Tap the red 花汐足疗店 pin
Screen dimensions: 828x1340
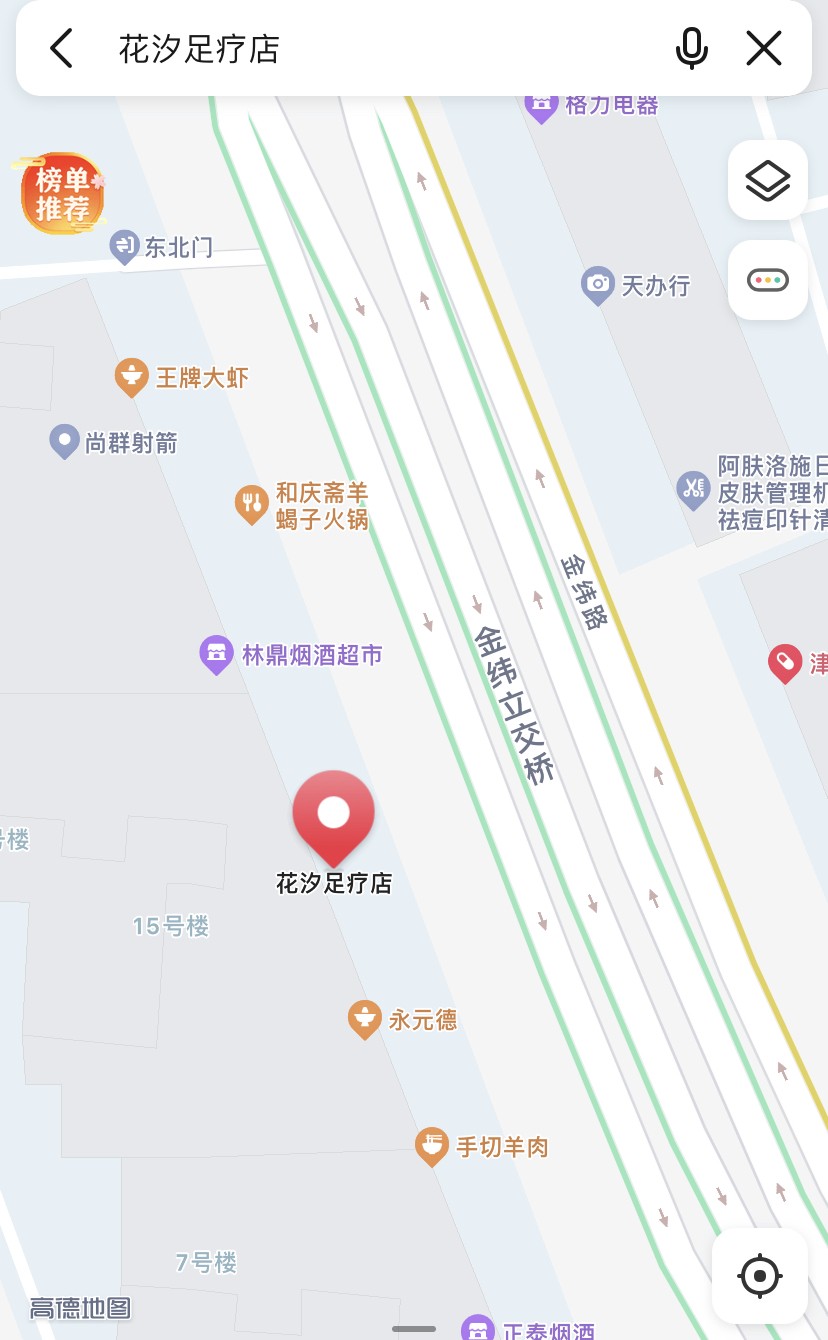click(333, 815)
